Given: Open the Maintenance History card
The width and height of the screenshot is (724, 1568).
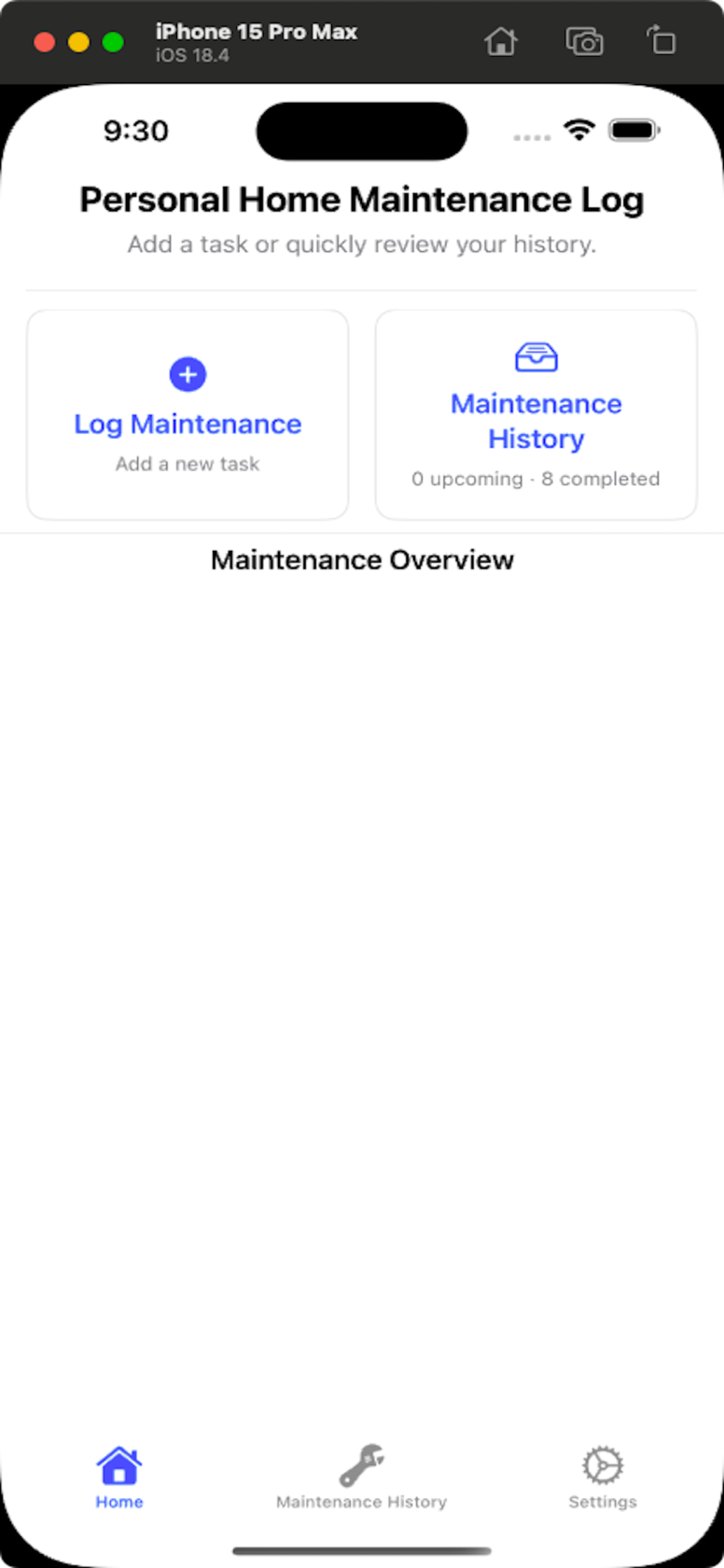Looking at the screenshot, I should click(x=536, y=415).
